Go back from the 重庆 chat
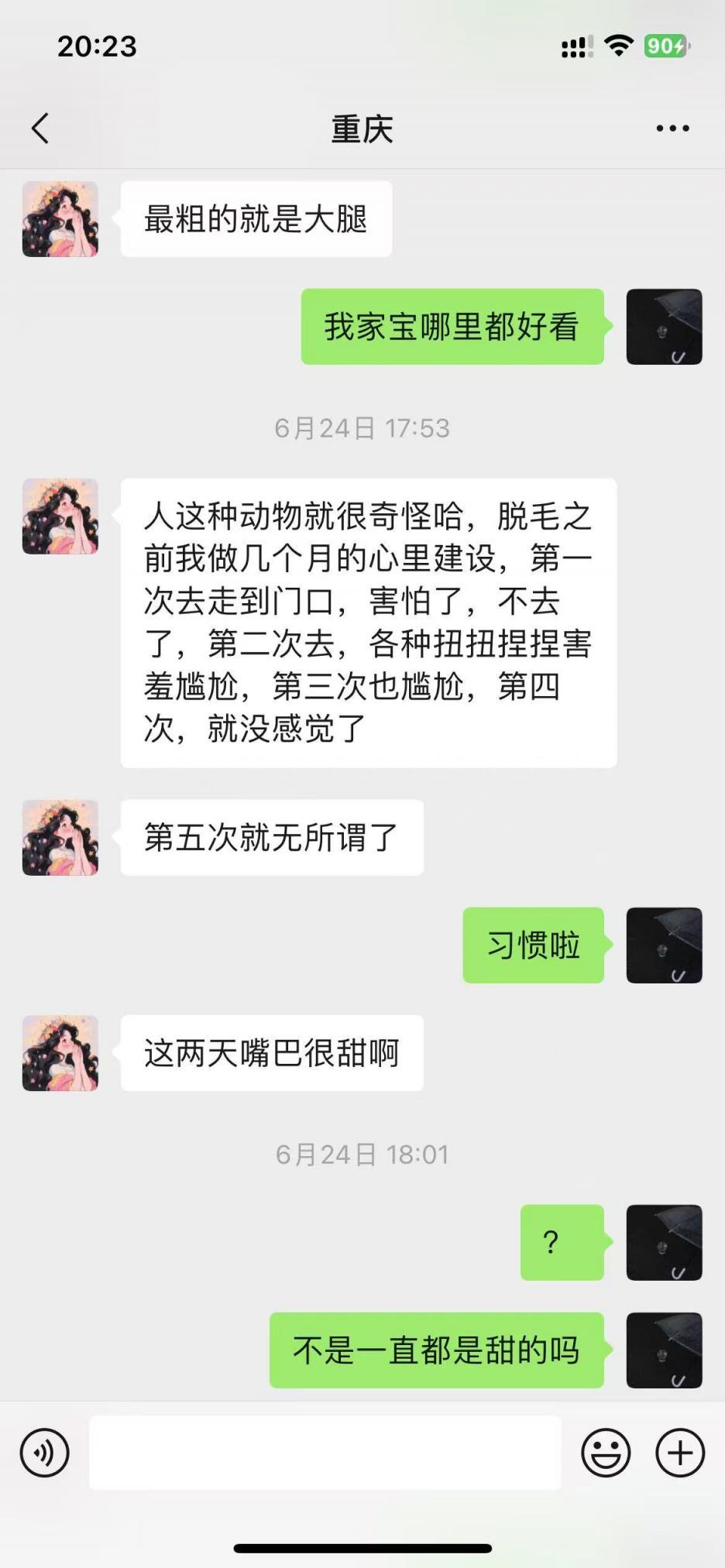The image size is (725, 1568). click(x=40, y=129)
